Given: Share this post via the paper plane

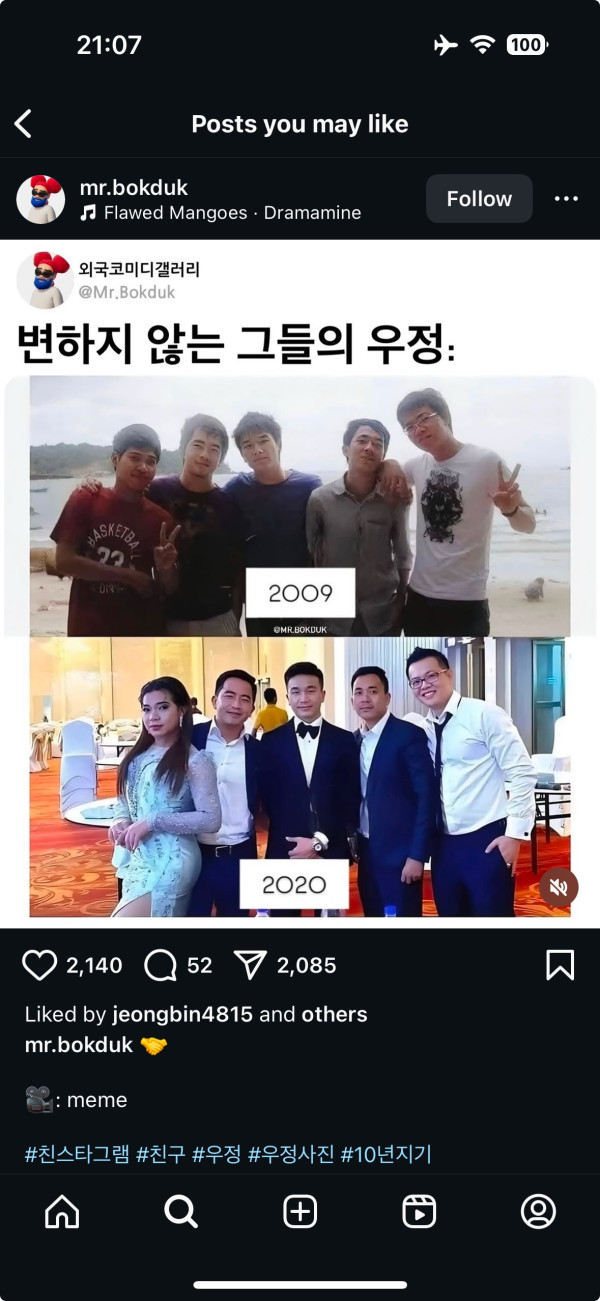Looking at the screenshot, I should [x=249, y=965].
